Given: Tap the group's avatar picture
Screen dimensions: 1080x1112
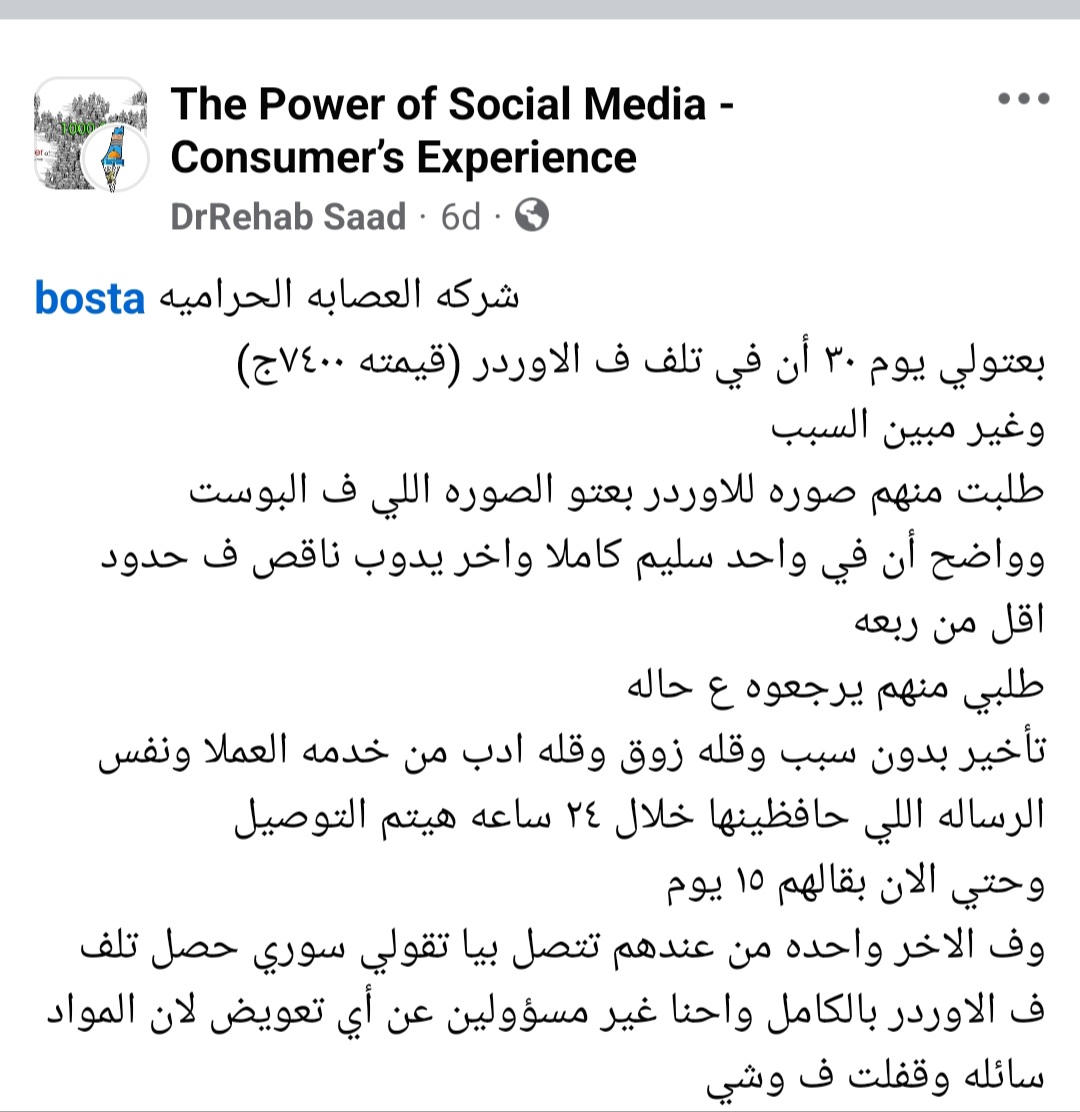Looking at the screenshot, I should coord(92,134).
